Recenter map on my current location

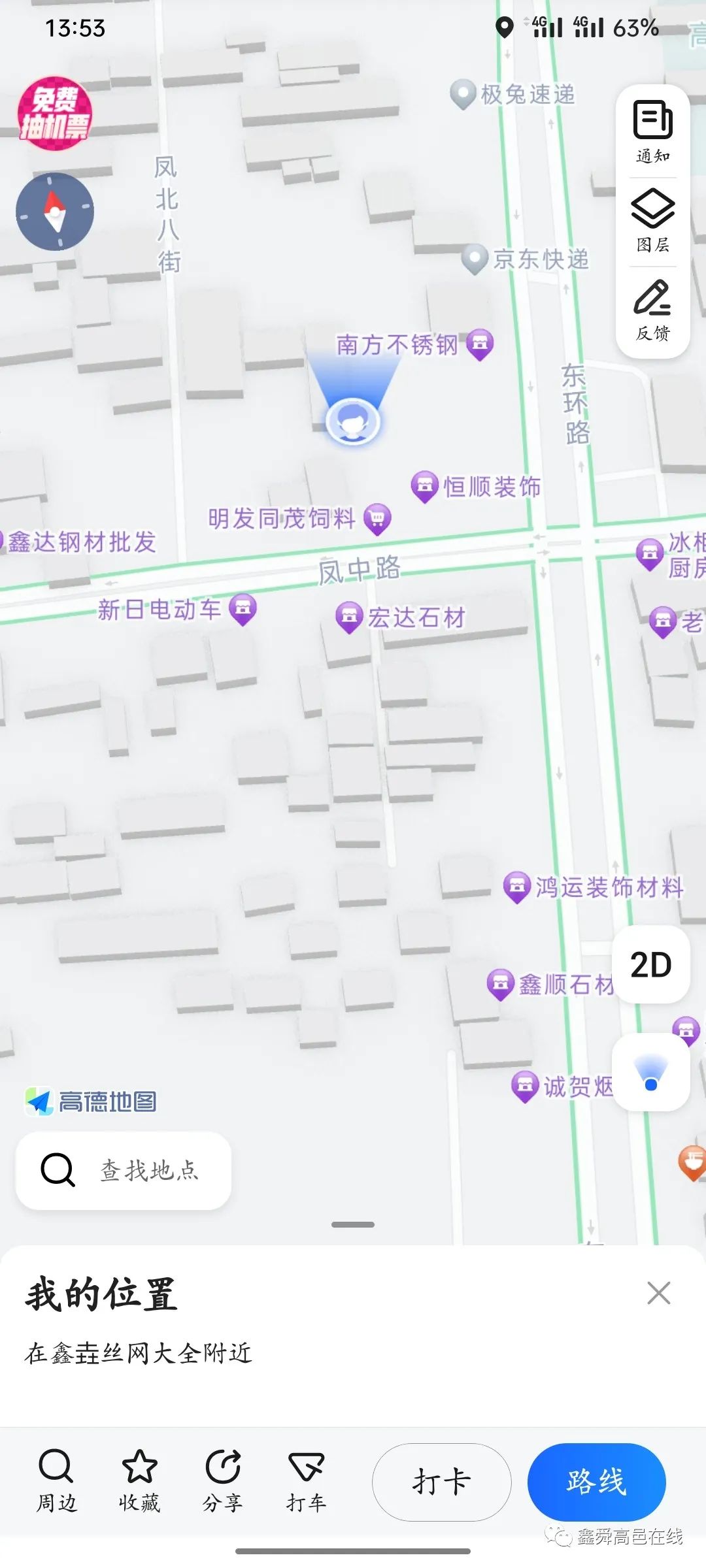pyautogui.click(x=651, y=1072)
